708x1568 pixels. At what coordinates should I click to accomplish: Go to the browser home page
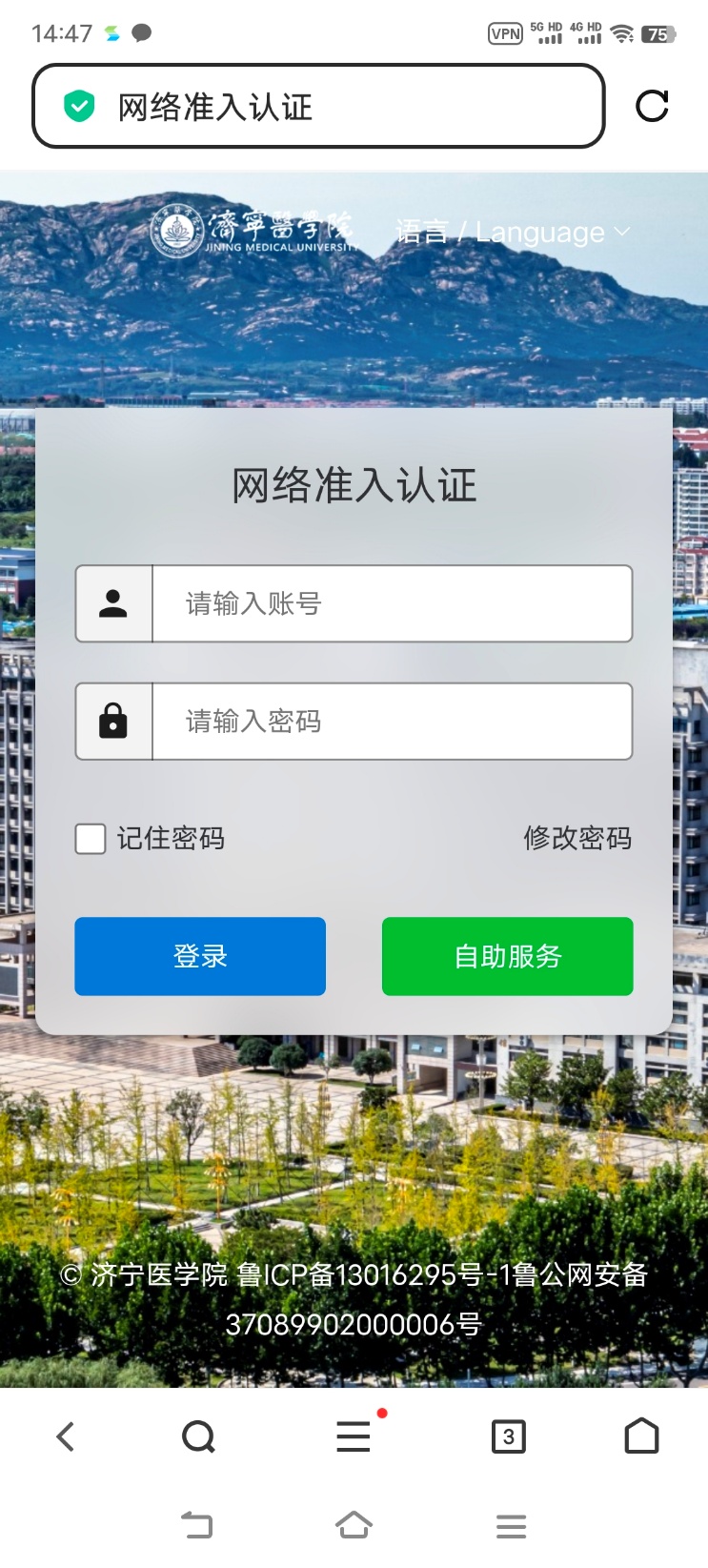(641, 1436)
